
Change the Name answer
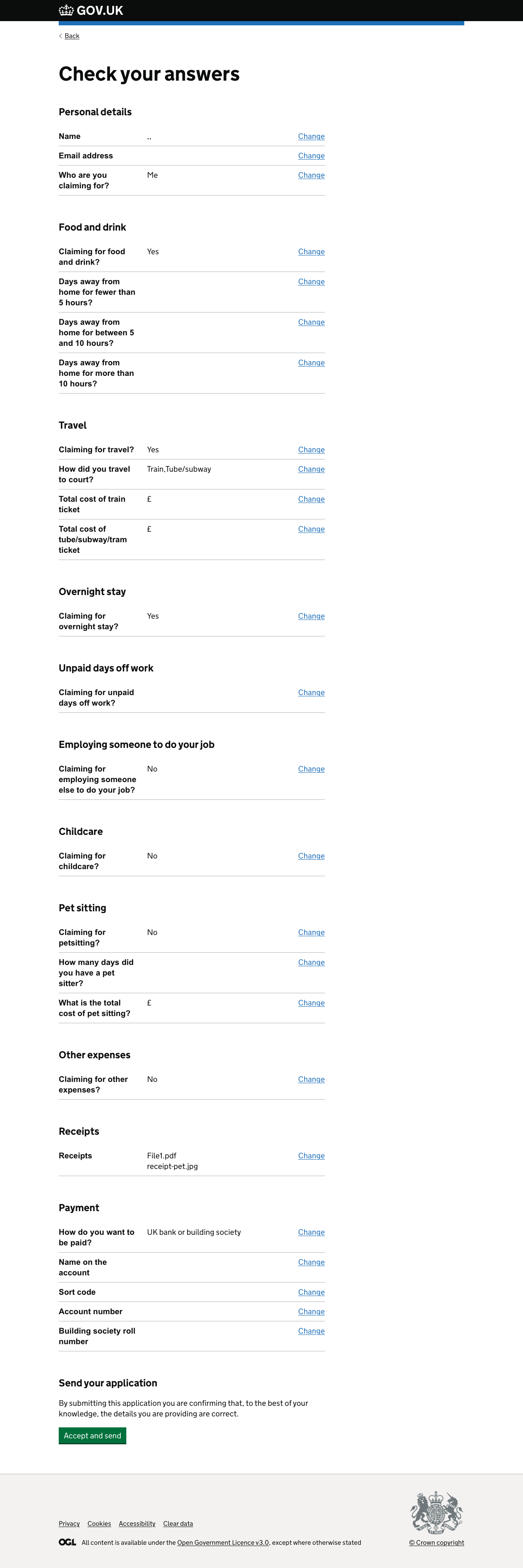[x=311, y=136]
